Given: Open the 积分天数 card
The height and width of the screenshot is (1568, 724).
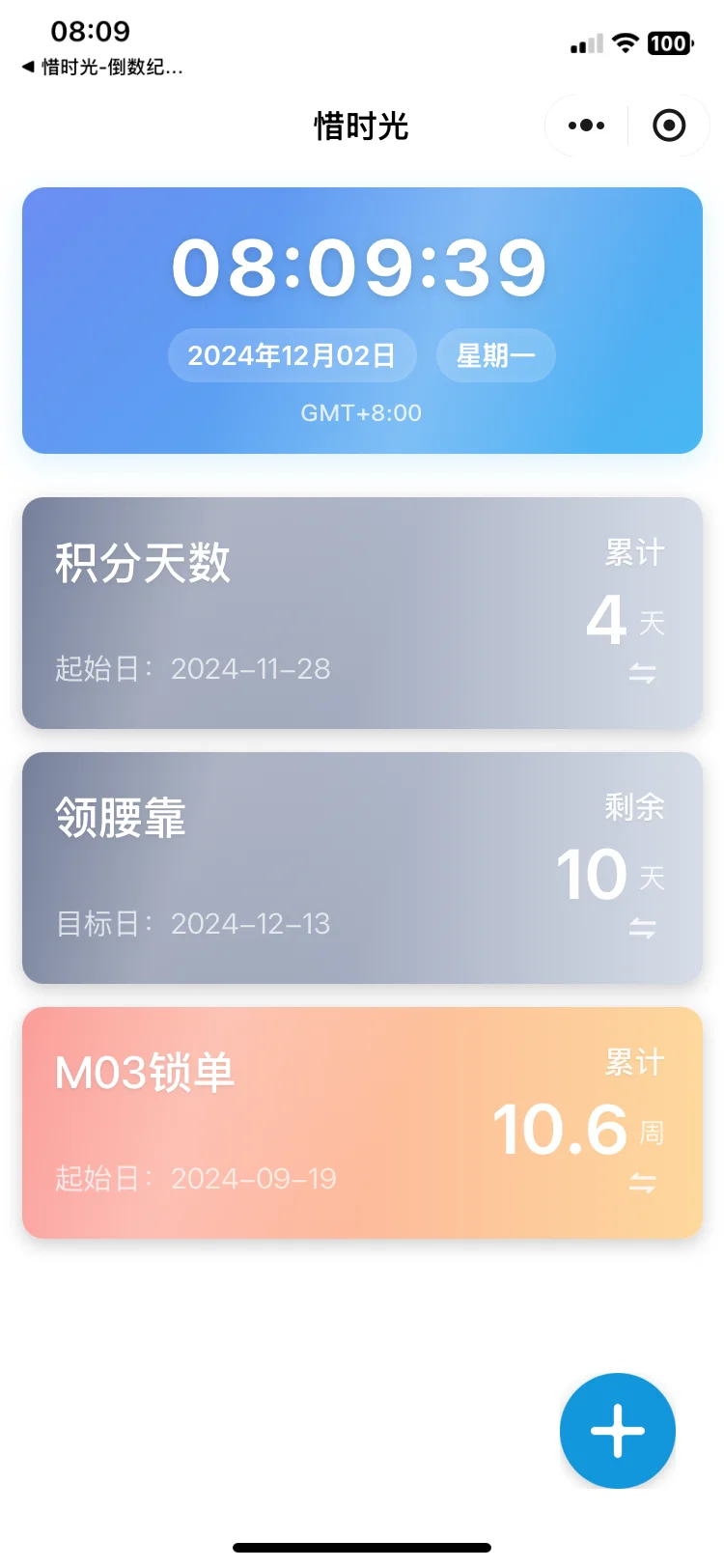Looking at the screenshot, I should click(x=362, y=613).
